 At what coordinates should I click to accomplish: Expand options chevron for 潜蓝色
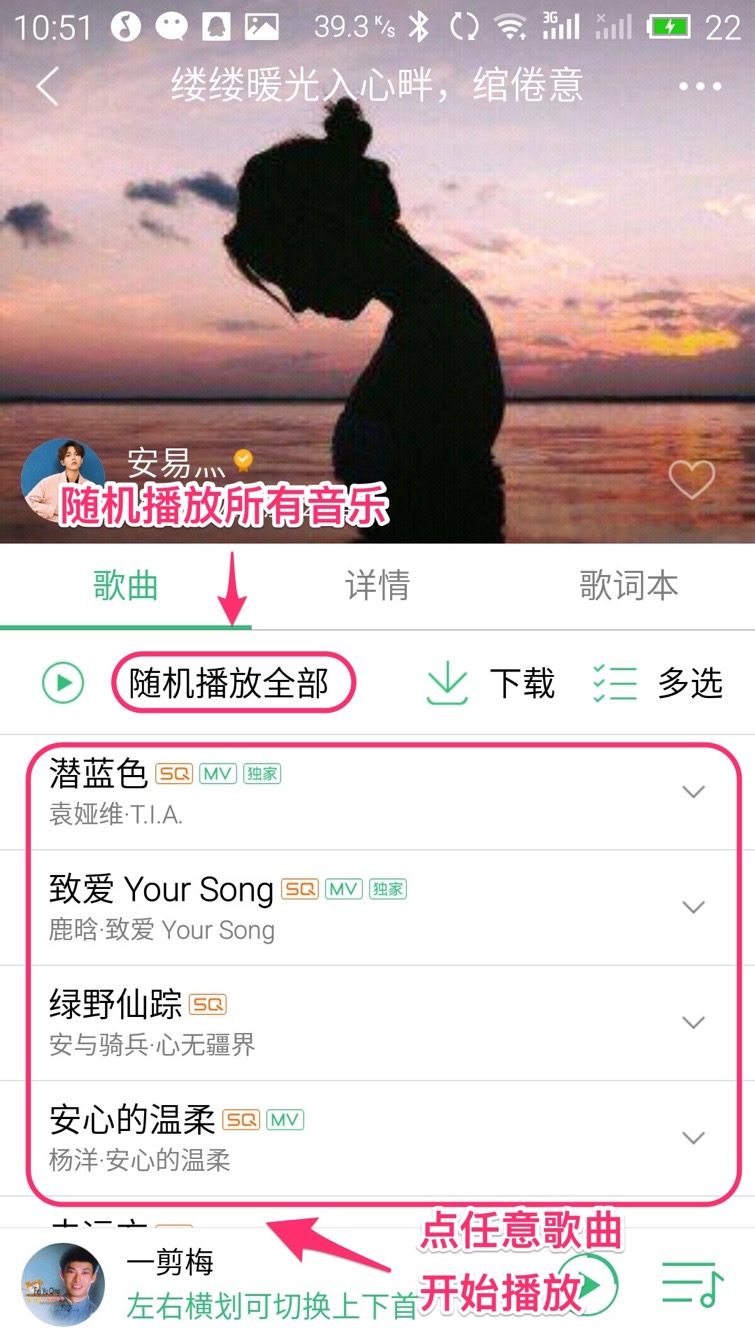[693, 792]
